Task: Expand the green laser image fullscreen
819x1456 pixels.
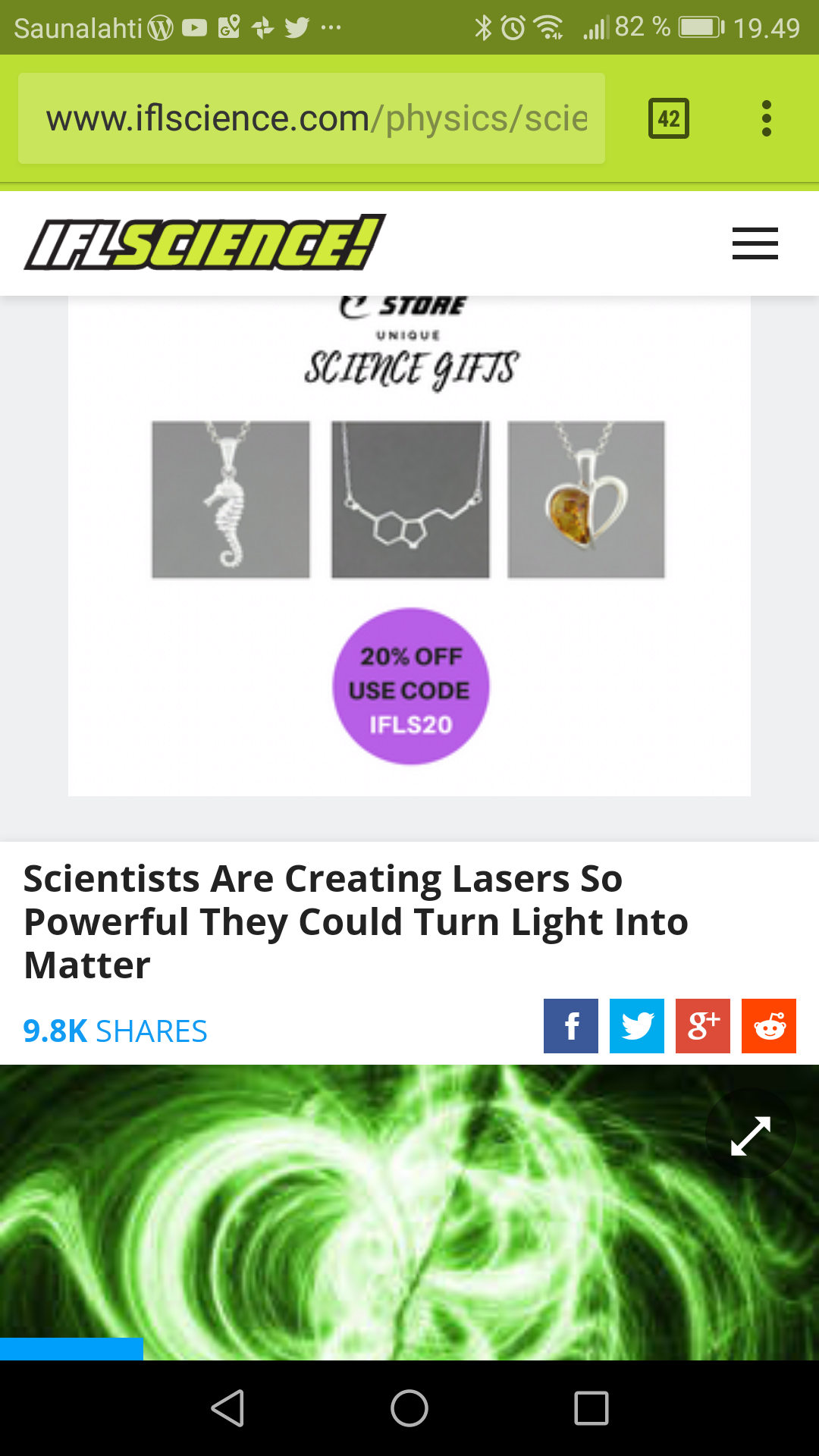Action: click(x=750, y=1135)
